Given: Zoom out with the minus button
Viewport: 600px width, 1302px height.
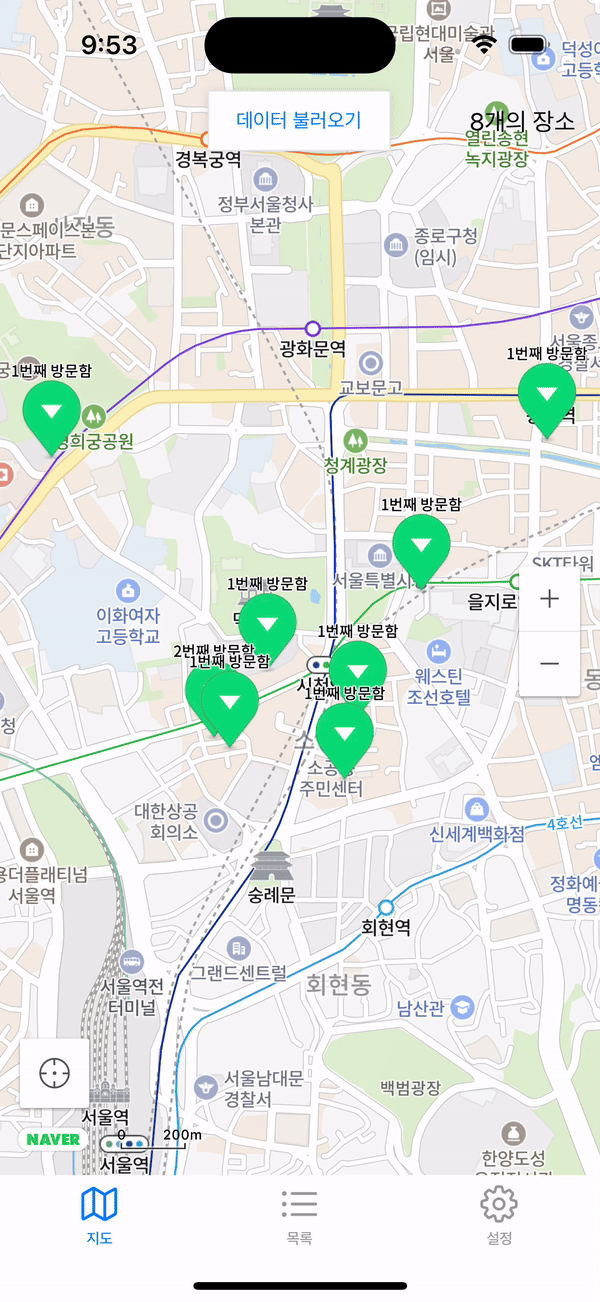Looking at the screenshot, I should pos(549,664).
